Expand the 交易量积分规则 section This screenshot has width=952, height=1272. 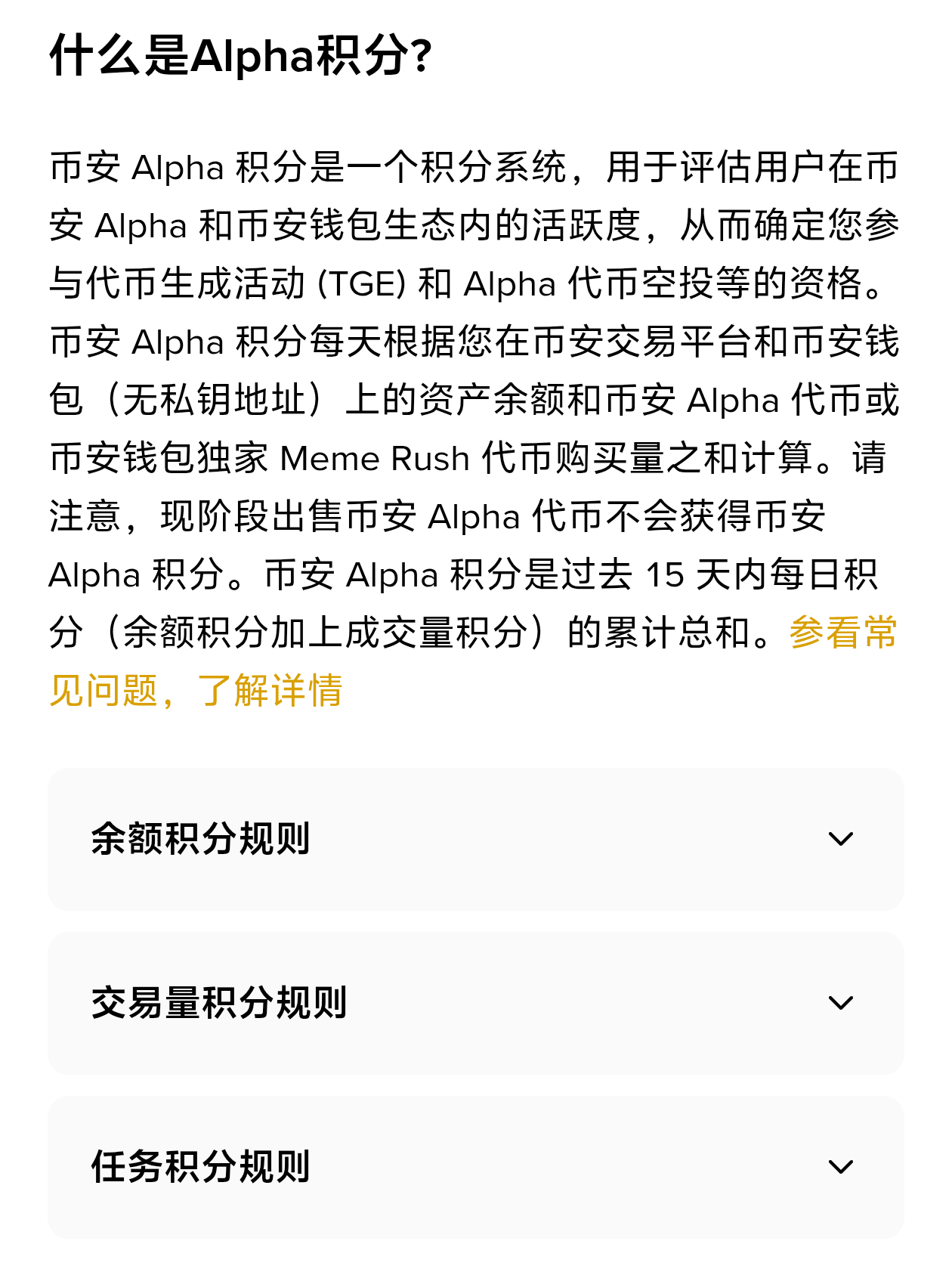click(x=475, y=1003)
